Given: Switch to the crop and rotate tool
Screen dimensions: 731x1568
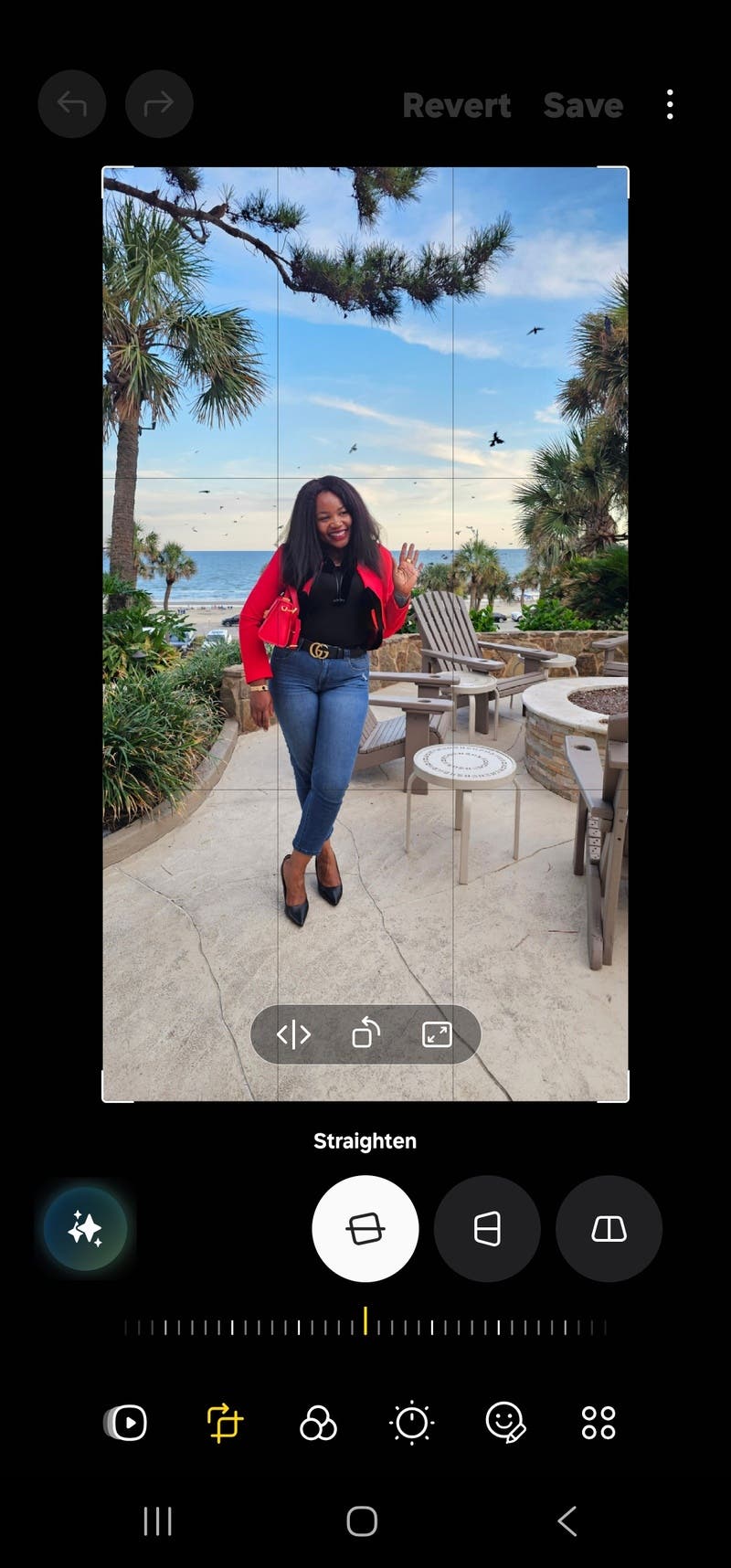Looking at the screenshot, I should 225,1423.
